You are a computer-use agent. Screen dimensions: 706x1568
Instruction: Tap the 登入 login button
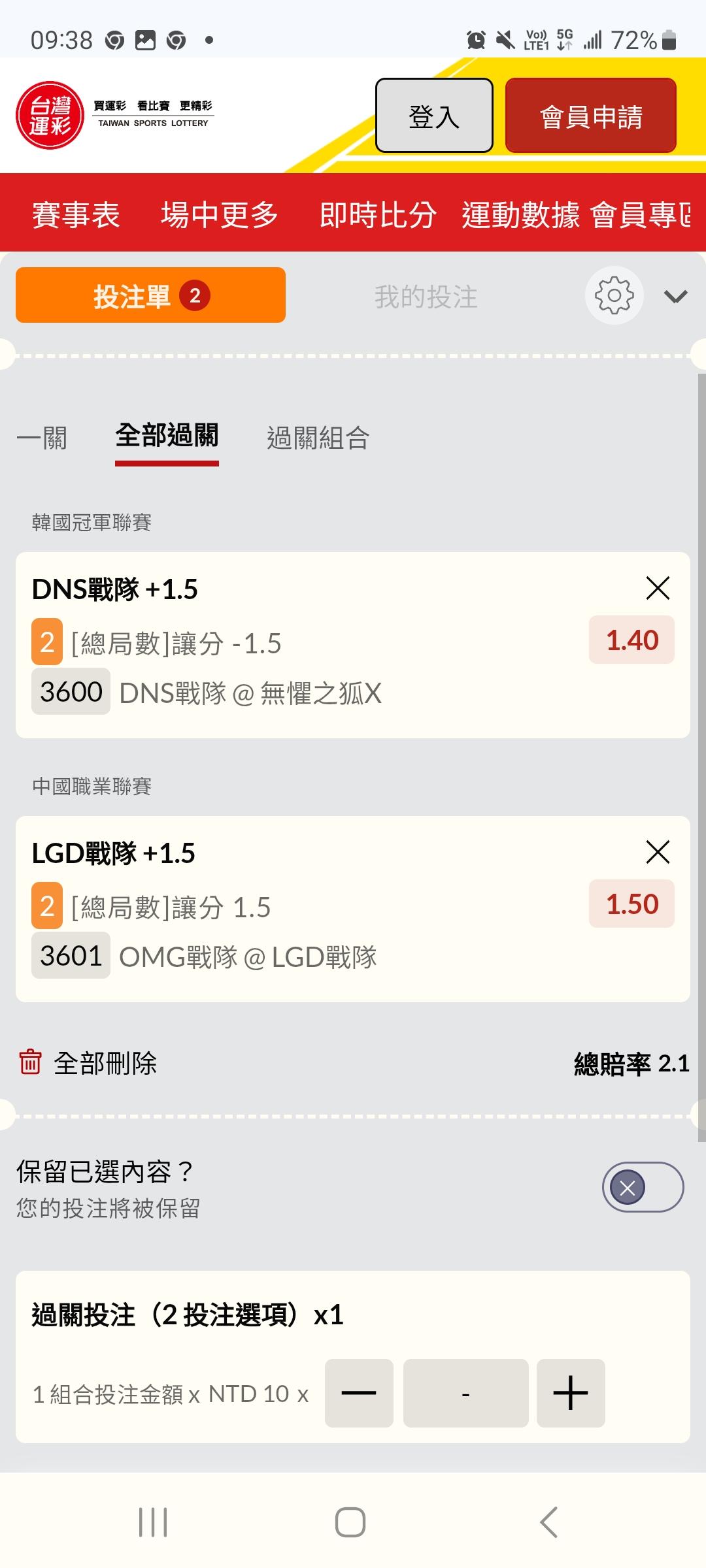(434, 116)
